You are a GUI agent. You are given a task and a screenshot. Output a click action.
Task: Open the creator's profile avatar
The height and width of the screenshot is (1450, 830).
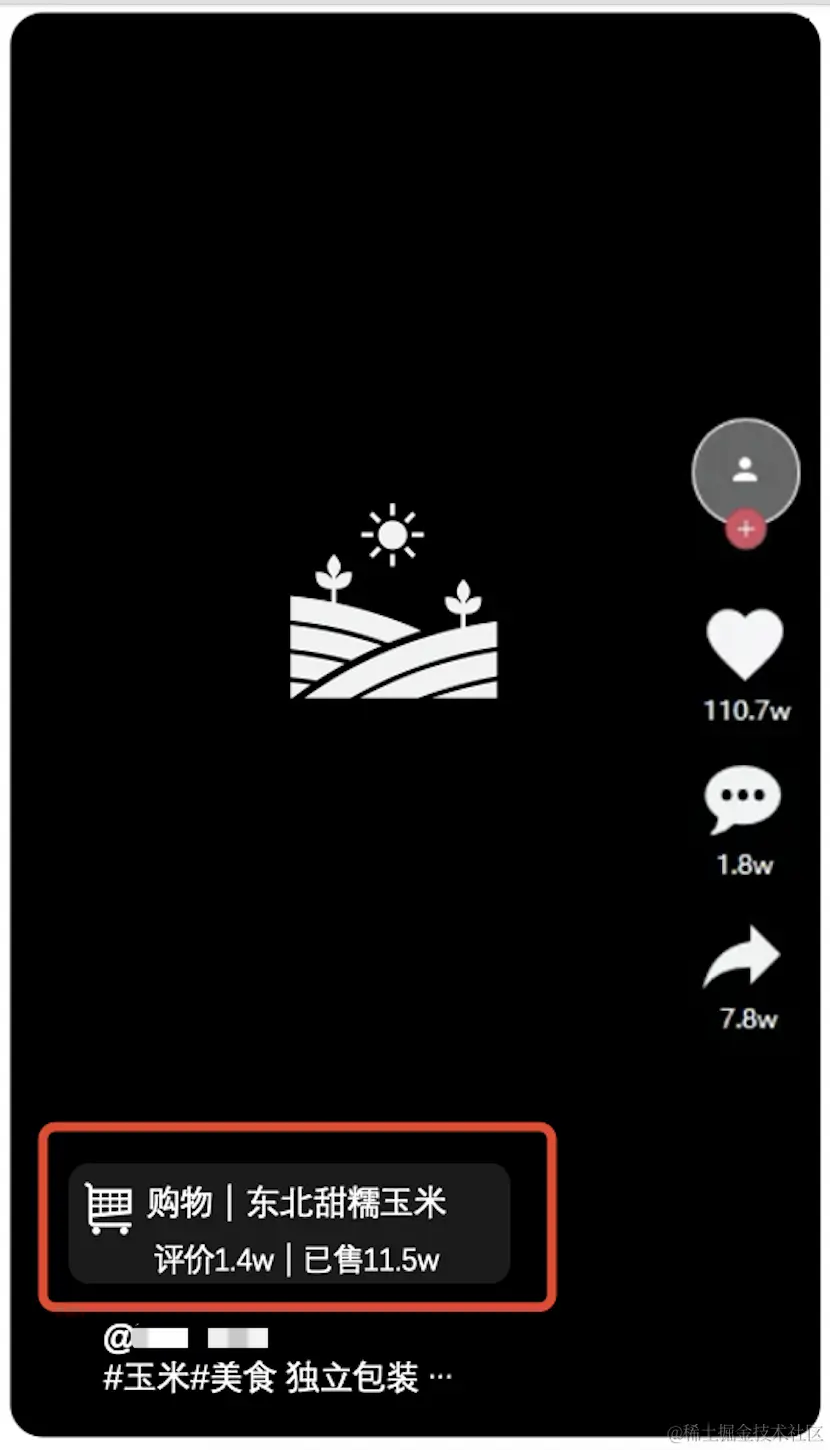[745, 470]
